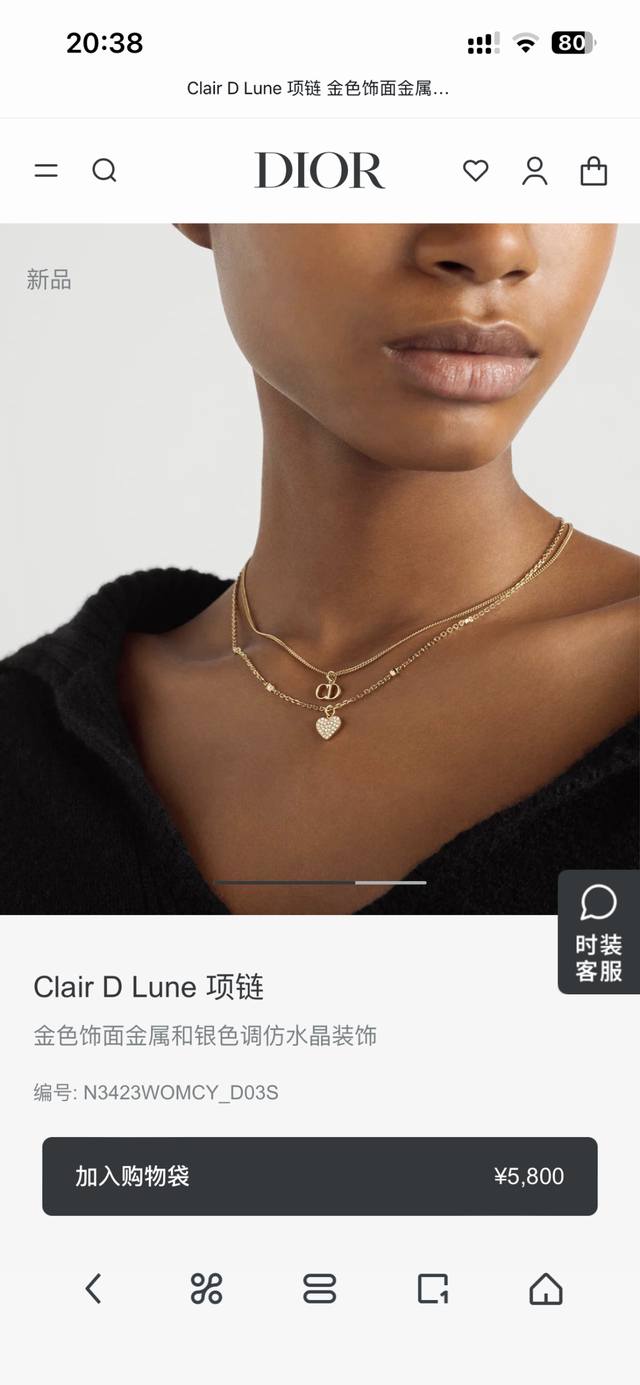640x1385 pixels.
Task: Open the wishlist heart icon
Action: (476, 171)
